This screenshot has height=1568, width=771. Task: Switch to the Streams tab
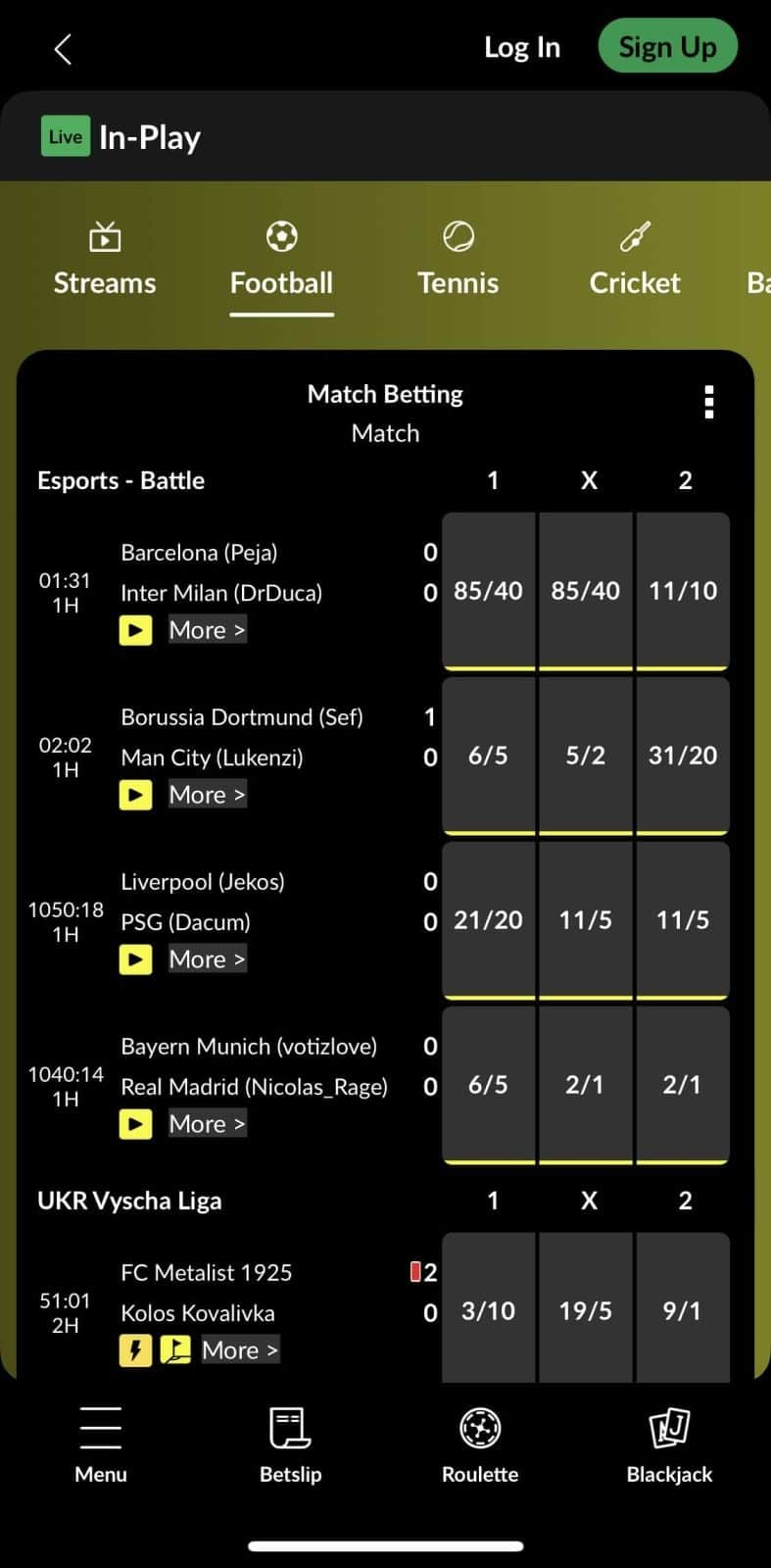click(105, 261)
